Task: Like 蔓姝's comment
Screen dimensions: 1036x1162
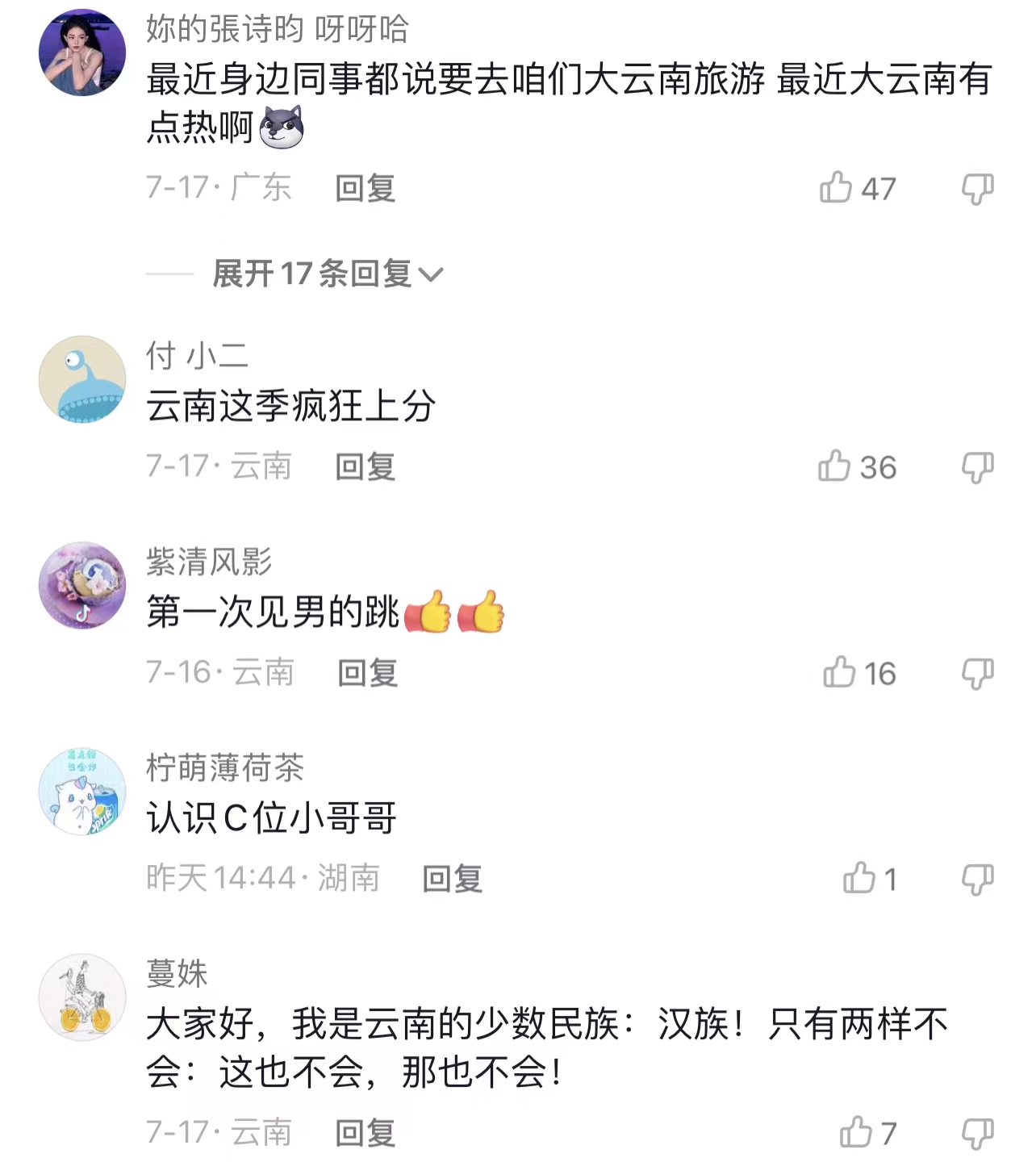Action: point(856,1132)
